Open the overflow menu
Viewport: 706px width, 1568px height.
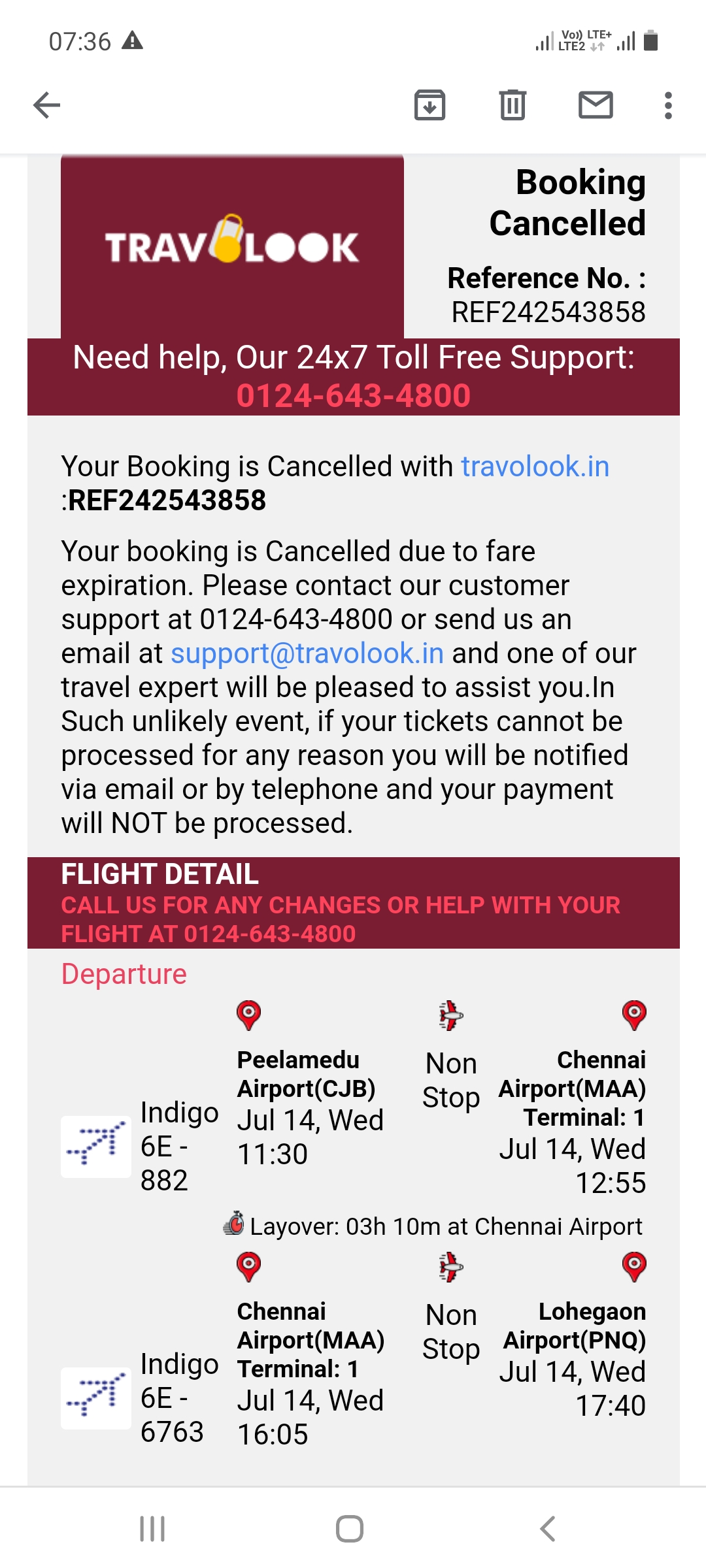[667, 105]
